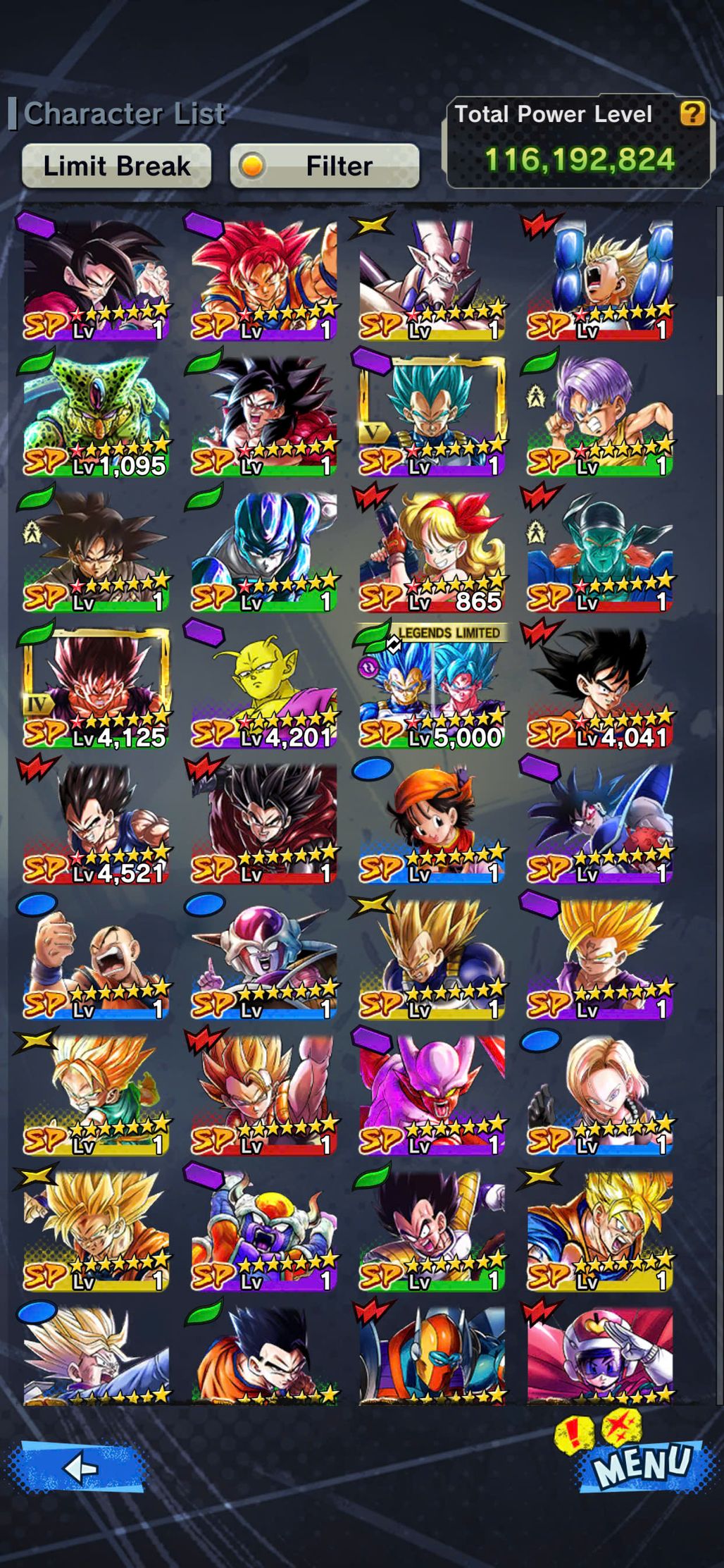The height and width of the screenshot is (1568, 724).
Task: Select the Goku card at Lv 4,041
Action: point(599,687)
